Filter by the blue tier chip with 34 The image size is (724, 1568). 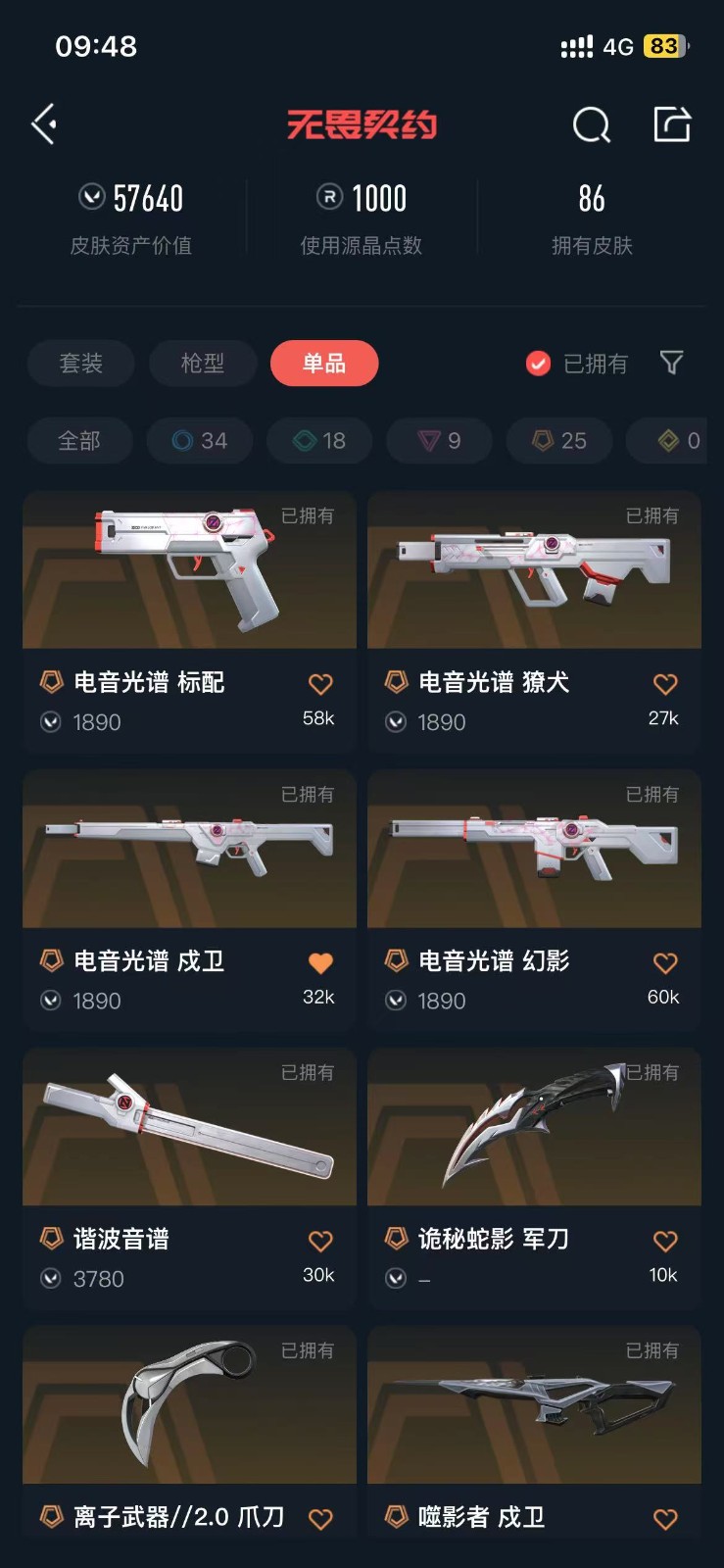(x=200, y=441)
